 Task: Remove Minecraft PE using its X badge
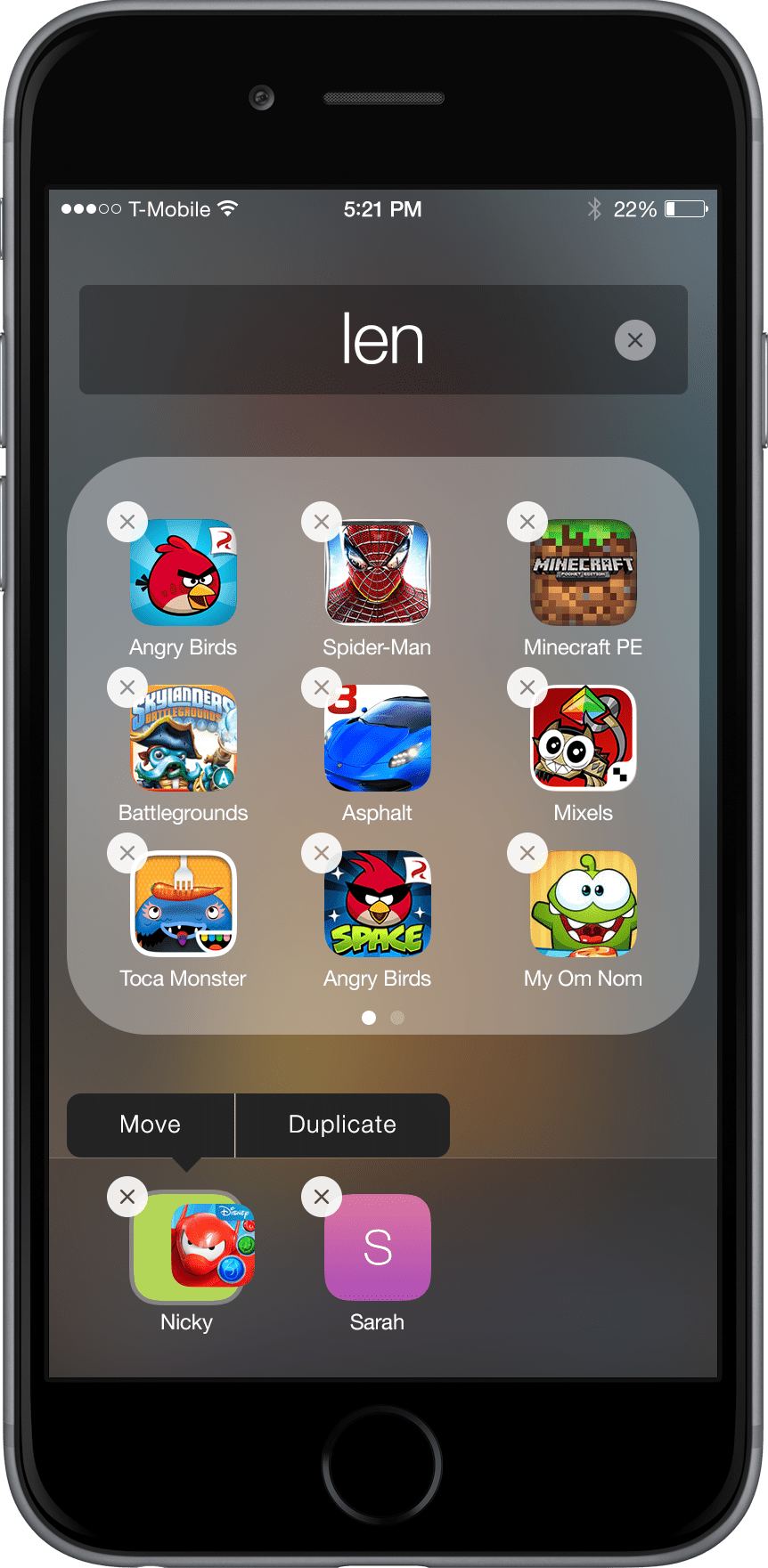527,522
